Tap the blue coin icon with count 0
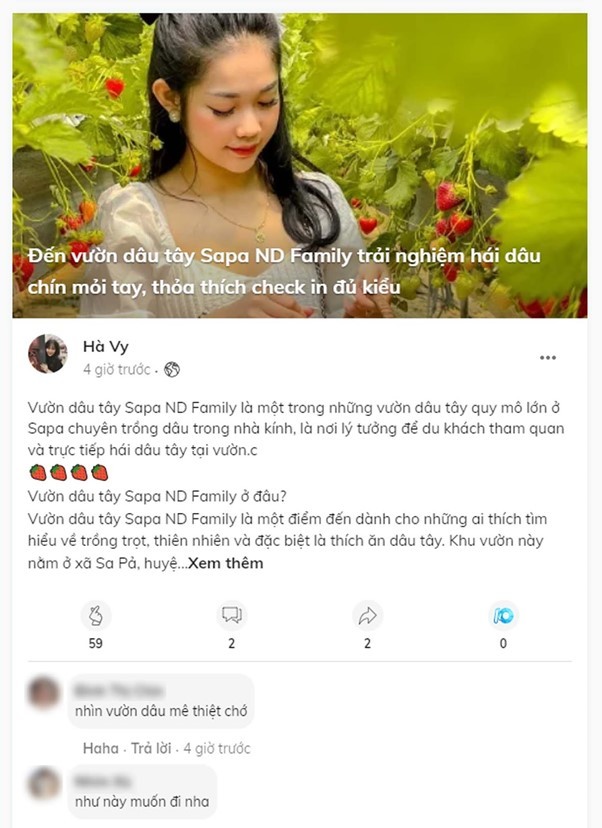This screenshot has width=602, height=828. click(503, 615)
